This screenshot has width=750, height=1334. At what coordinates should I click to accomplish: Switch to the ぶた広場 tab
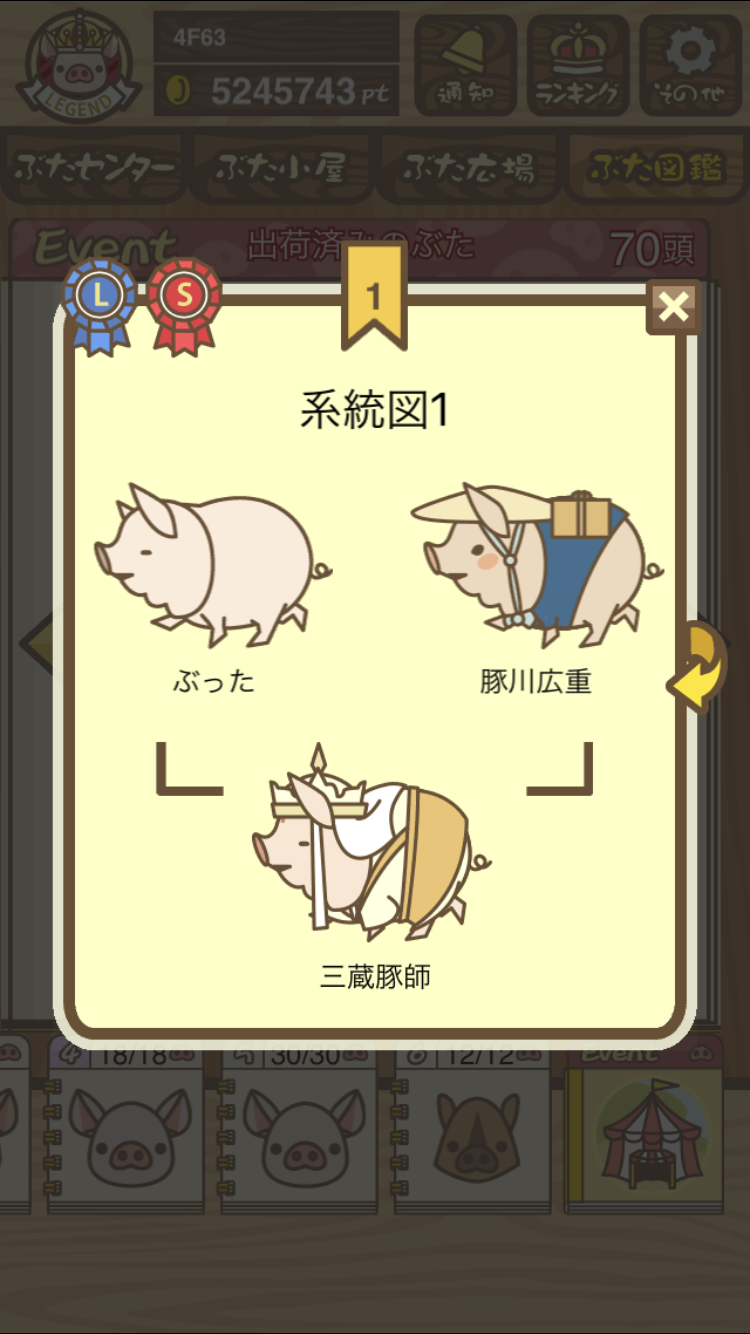coord(468,168)
